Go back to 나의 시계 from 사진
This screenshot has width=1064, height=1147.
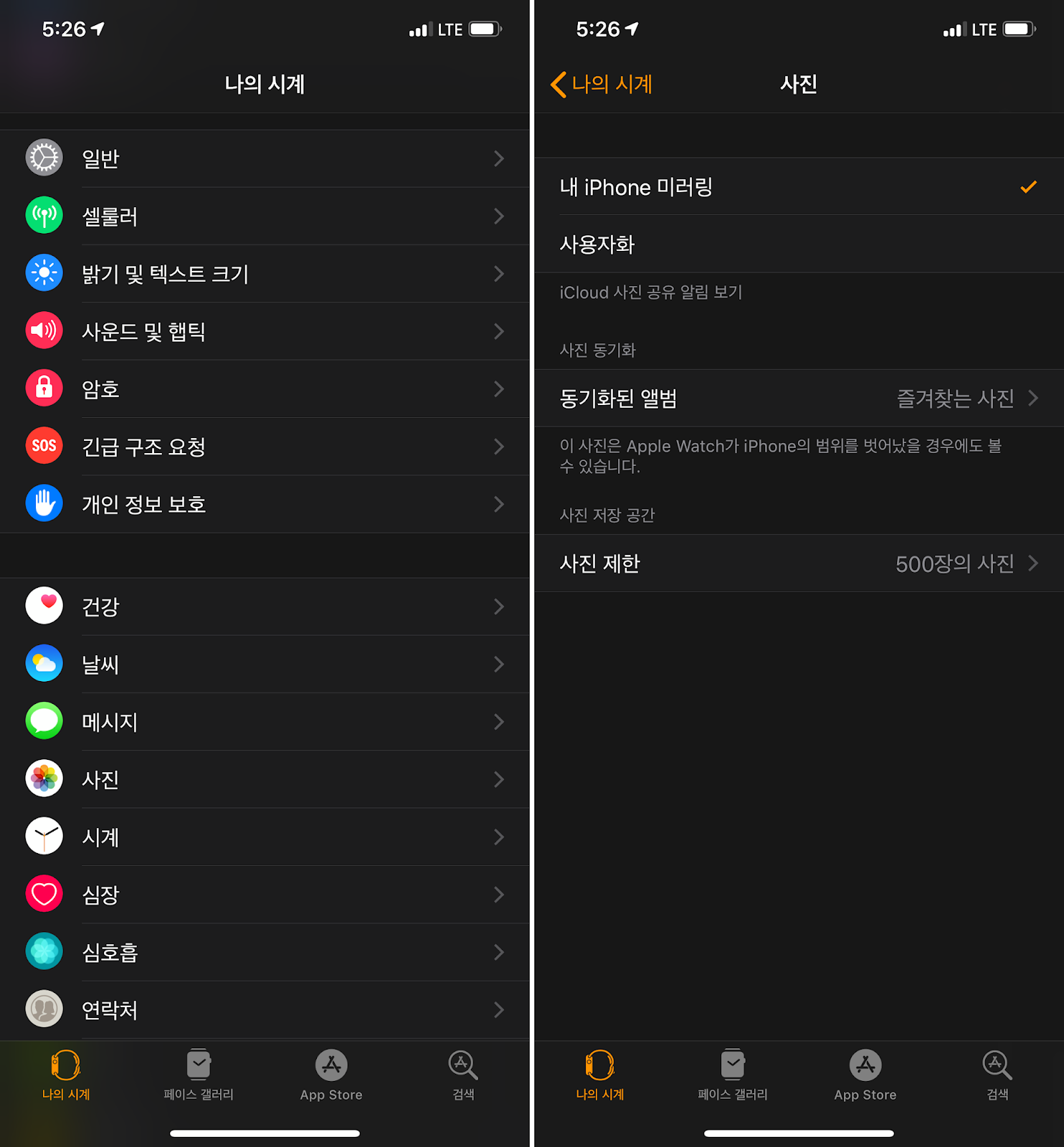click(601, 85)
